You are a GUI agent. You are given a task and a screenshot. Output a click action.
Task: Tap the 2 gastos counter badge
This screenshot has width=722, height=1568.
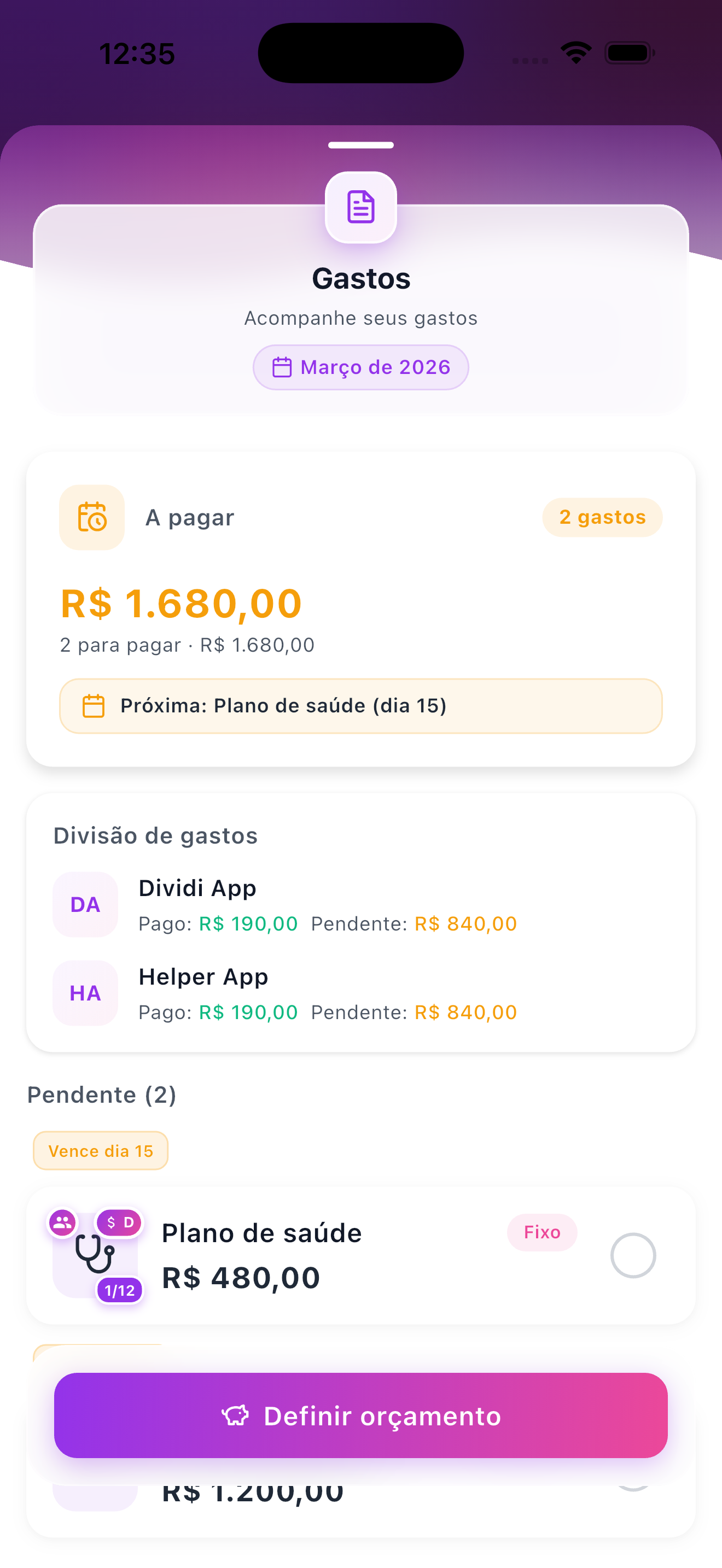(602, 517)
